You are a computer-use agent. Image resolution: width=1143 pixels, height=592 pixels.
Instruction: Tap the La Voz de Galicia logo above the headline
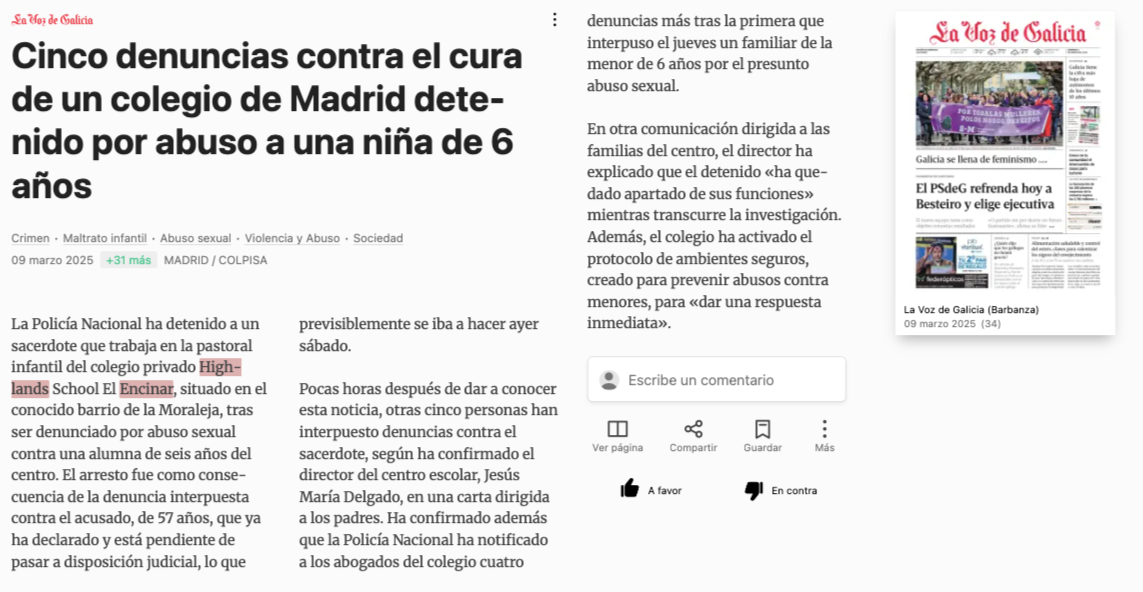tap(52, 20)
